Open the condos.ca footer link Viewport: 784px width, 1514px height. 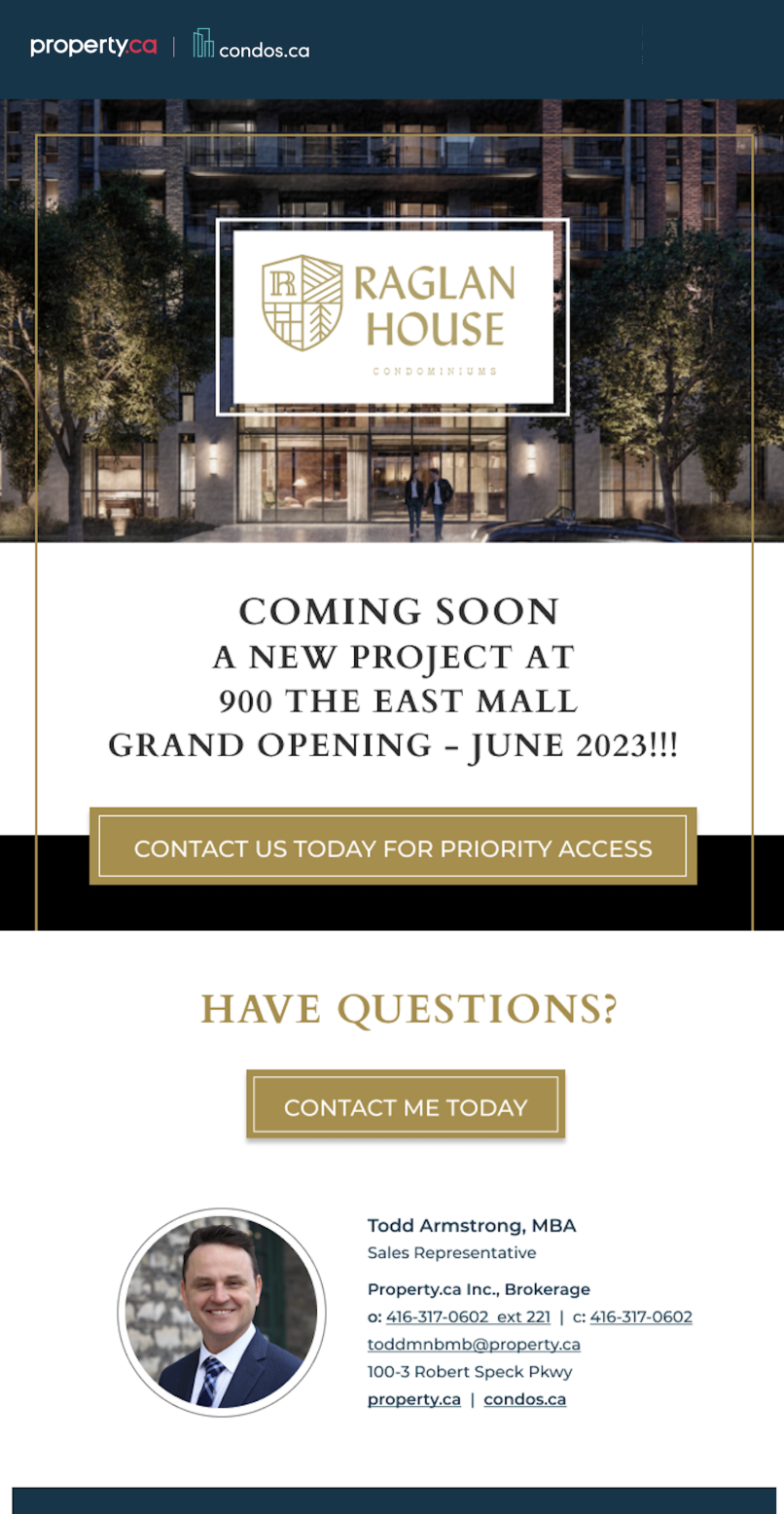point(524,1399)
